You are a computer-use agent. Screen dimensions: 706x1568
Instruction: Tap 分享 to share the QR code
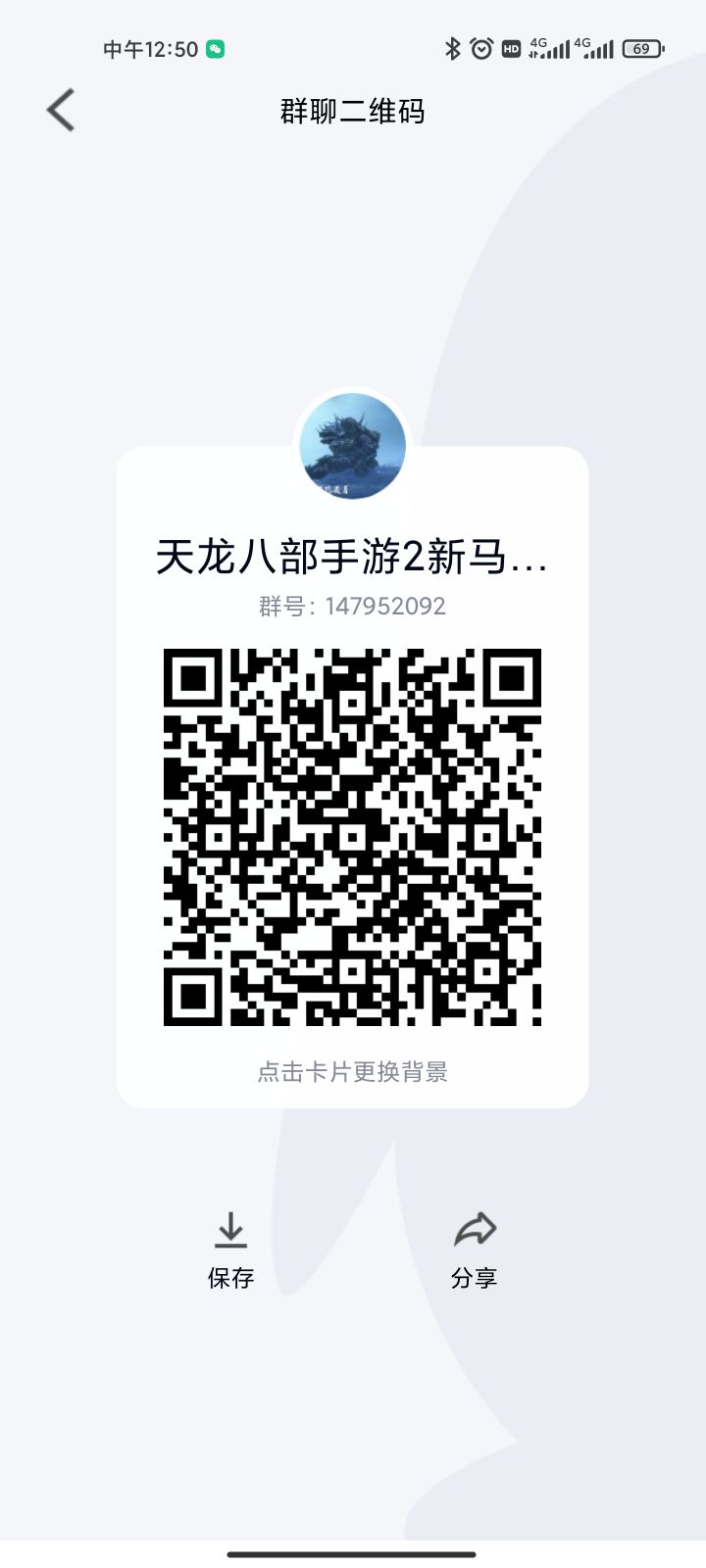(x=475, y=1276)
